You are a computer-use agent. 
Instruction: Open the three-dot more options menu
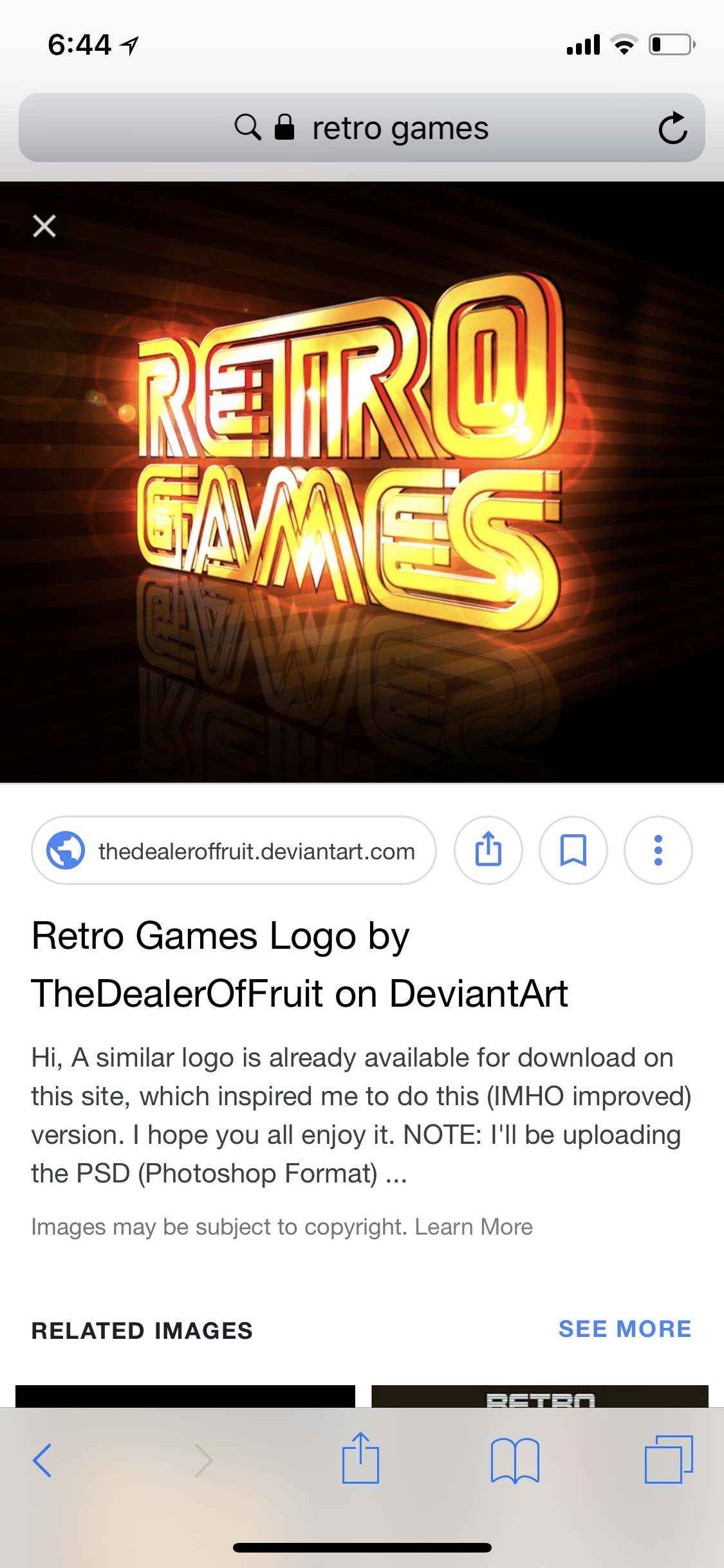coord(658,850)
